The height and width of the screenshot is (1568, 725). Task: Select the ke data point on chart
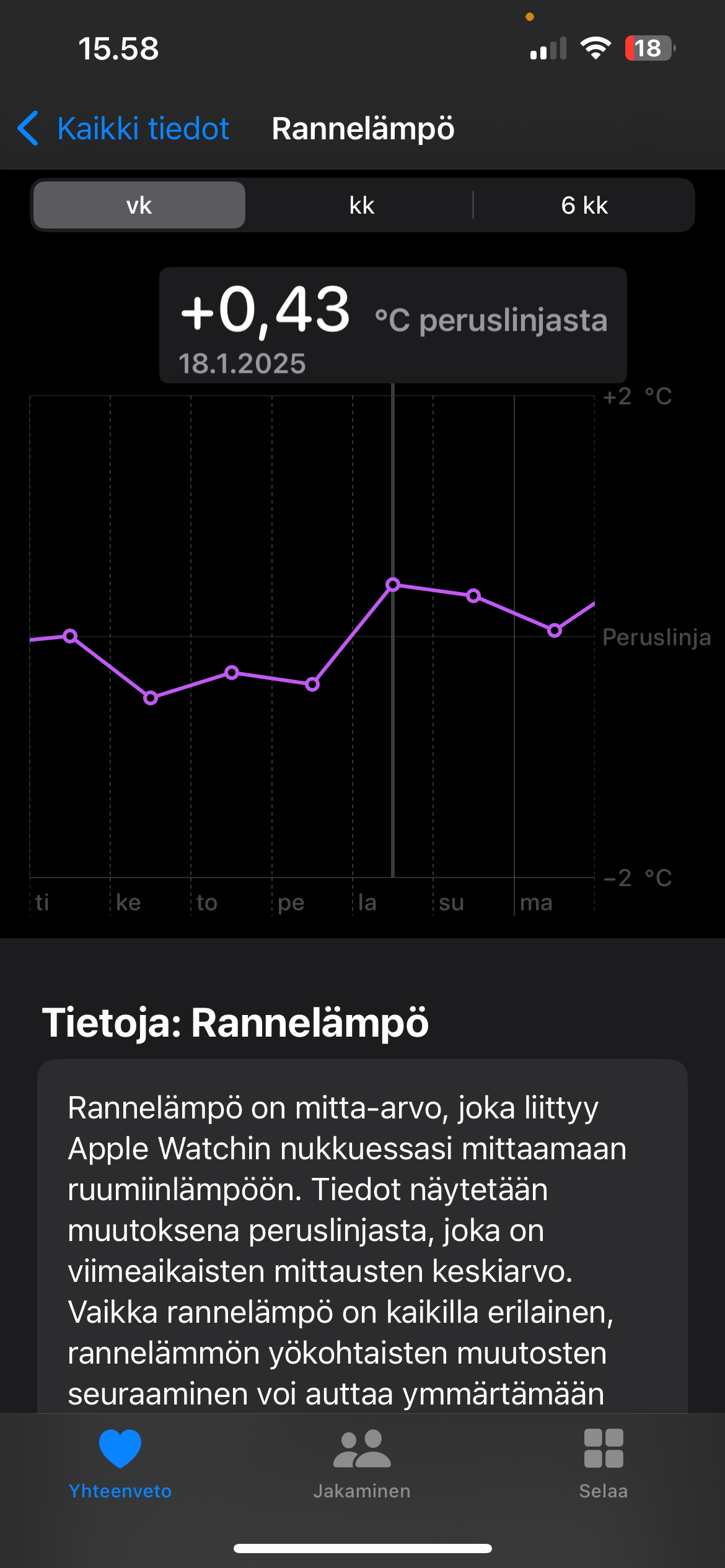[151, 698]
